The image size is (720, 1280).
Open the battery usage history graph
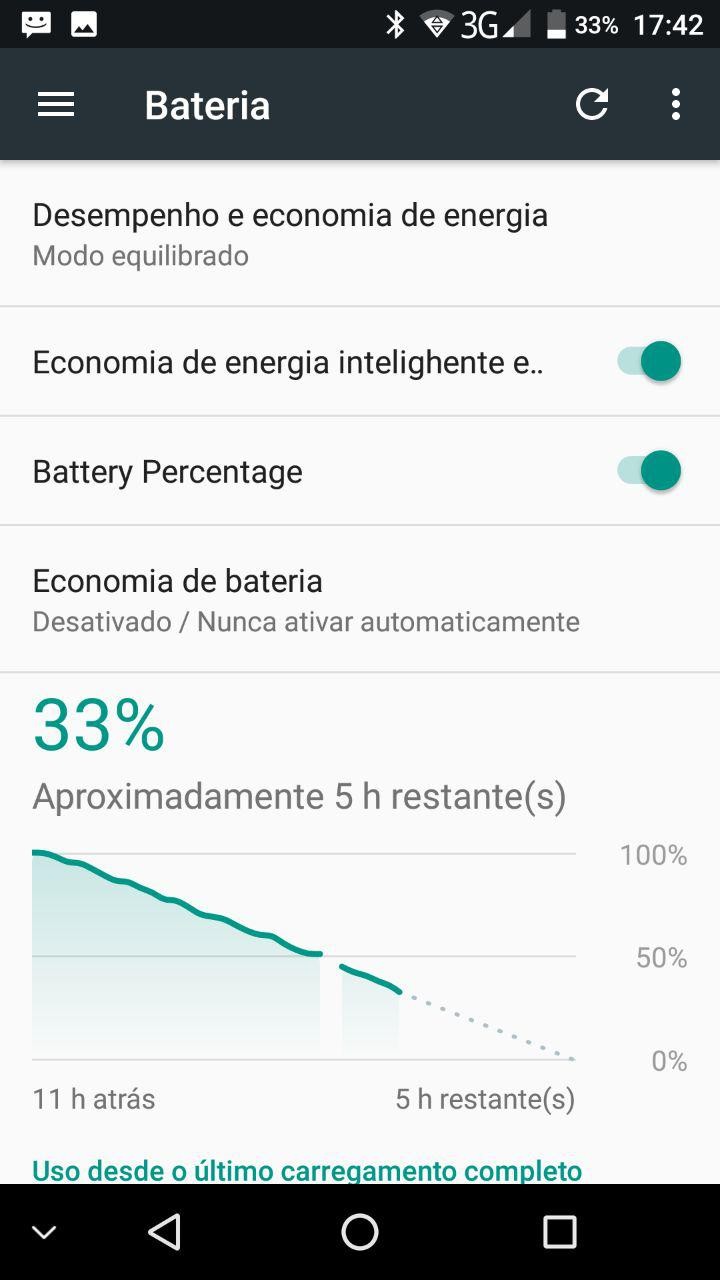tap(304, 955)
